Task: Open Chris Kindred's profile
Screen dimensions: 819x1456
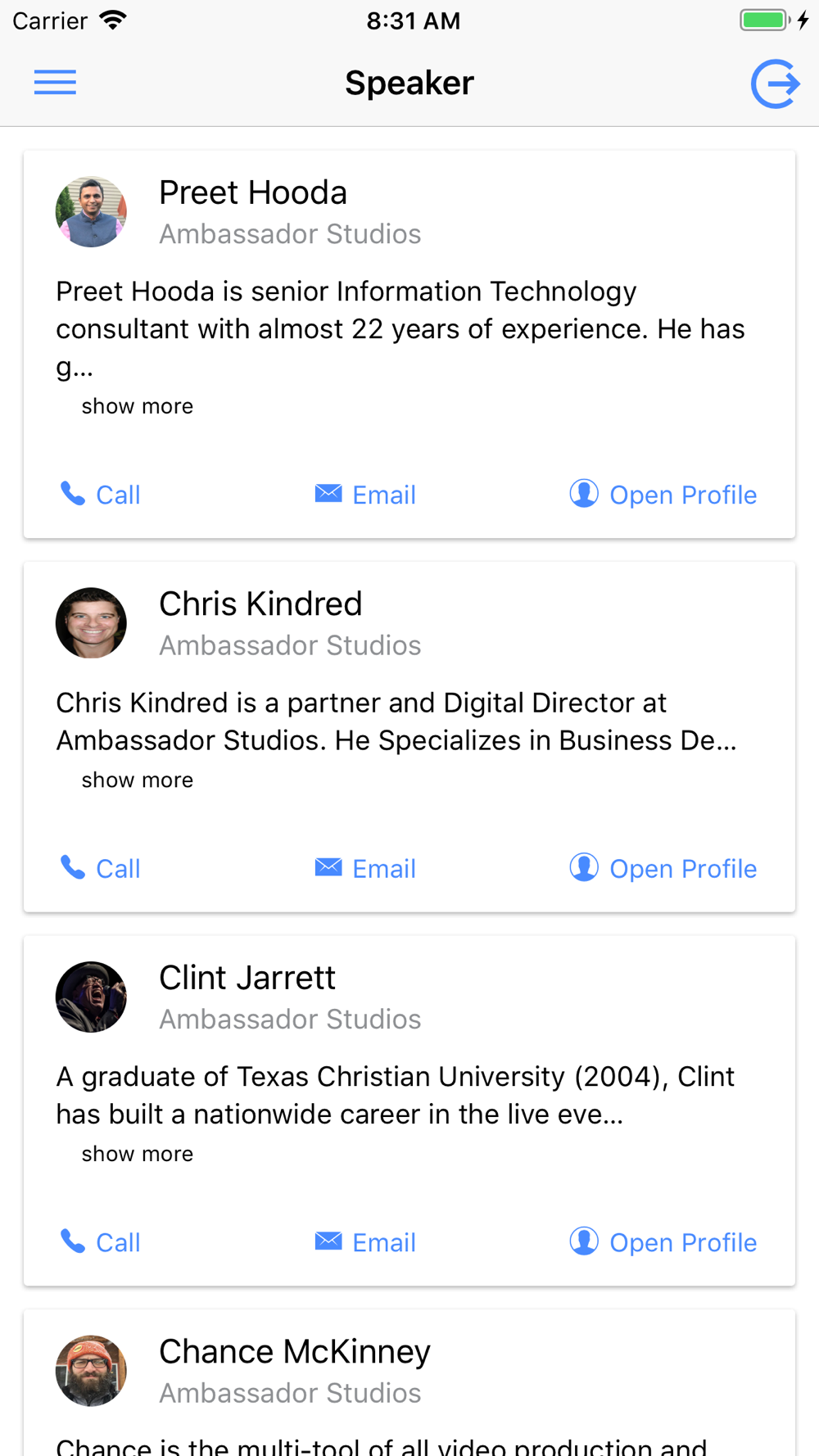Action: coord(663,868)
